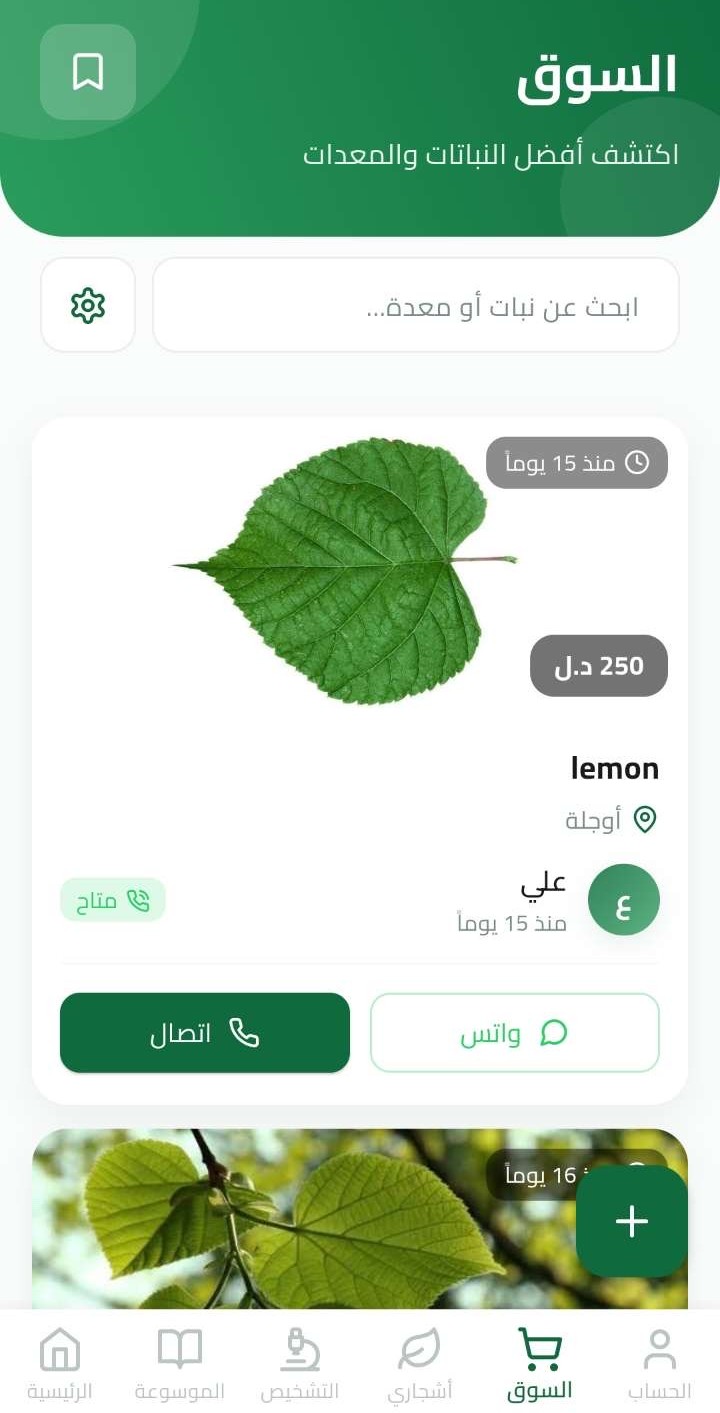The width and height of the screenshot is (720, 1413).
Task: Tap the chat bubble icon inside the واتس button
Action: (554, 1033)
